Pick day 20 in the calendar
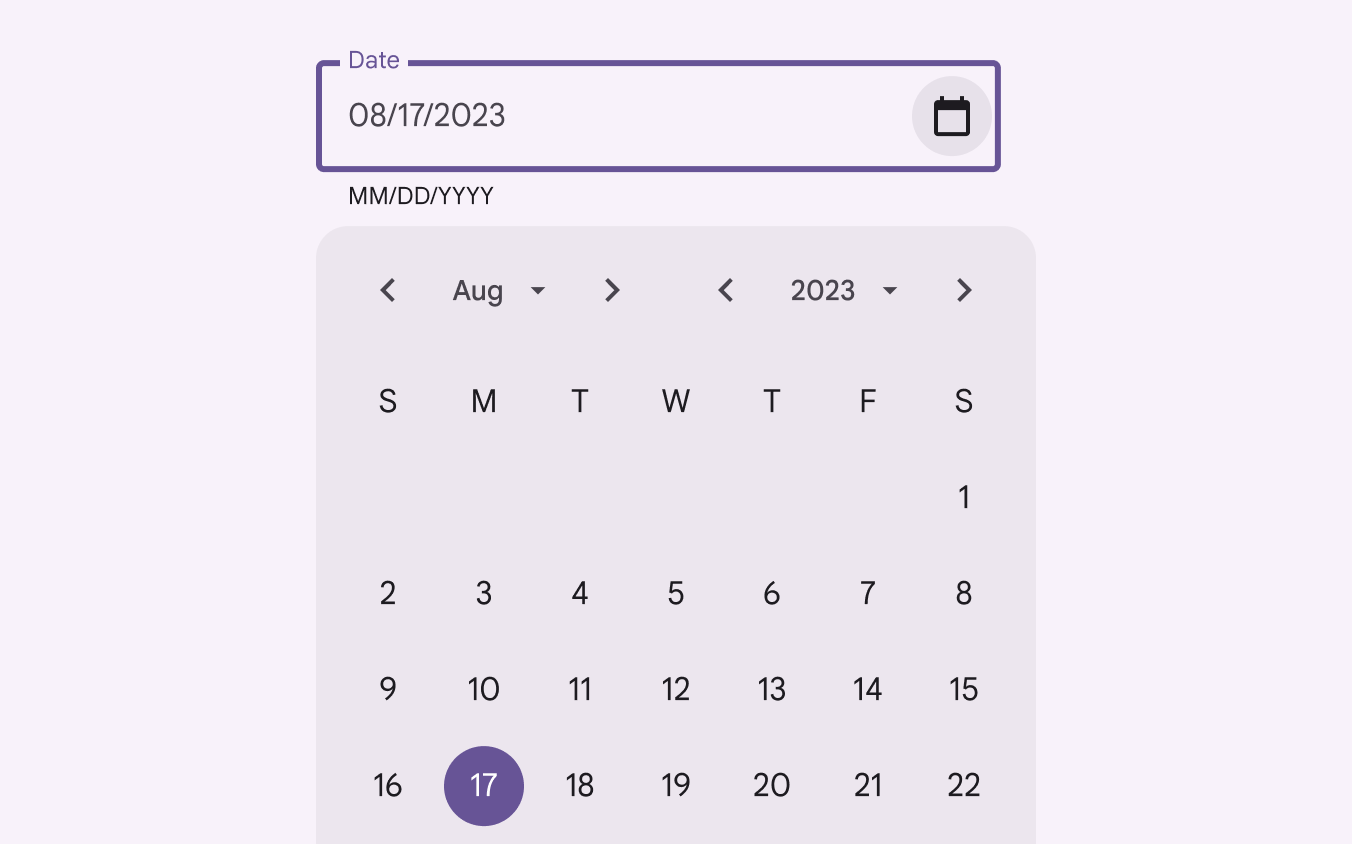Image resolution: width=1352 pixels, height=844 pixels. [x=772, y=785]
